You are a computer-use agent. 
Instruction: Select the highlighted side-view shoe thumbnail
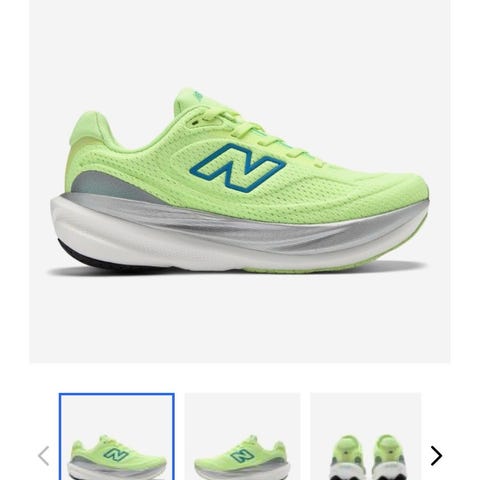tap(117, 437)
